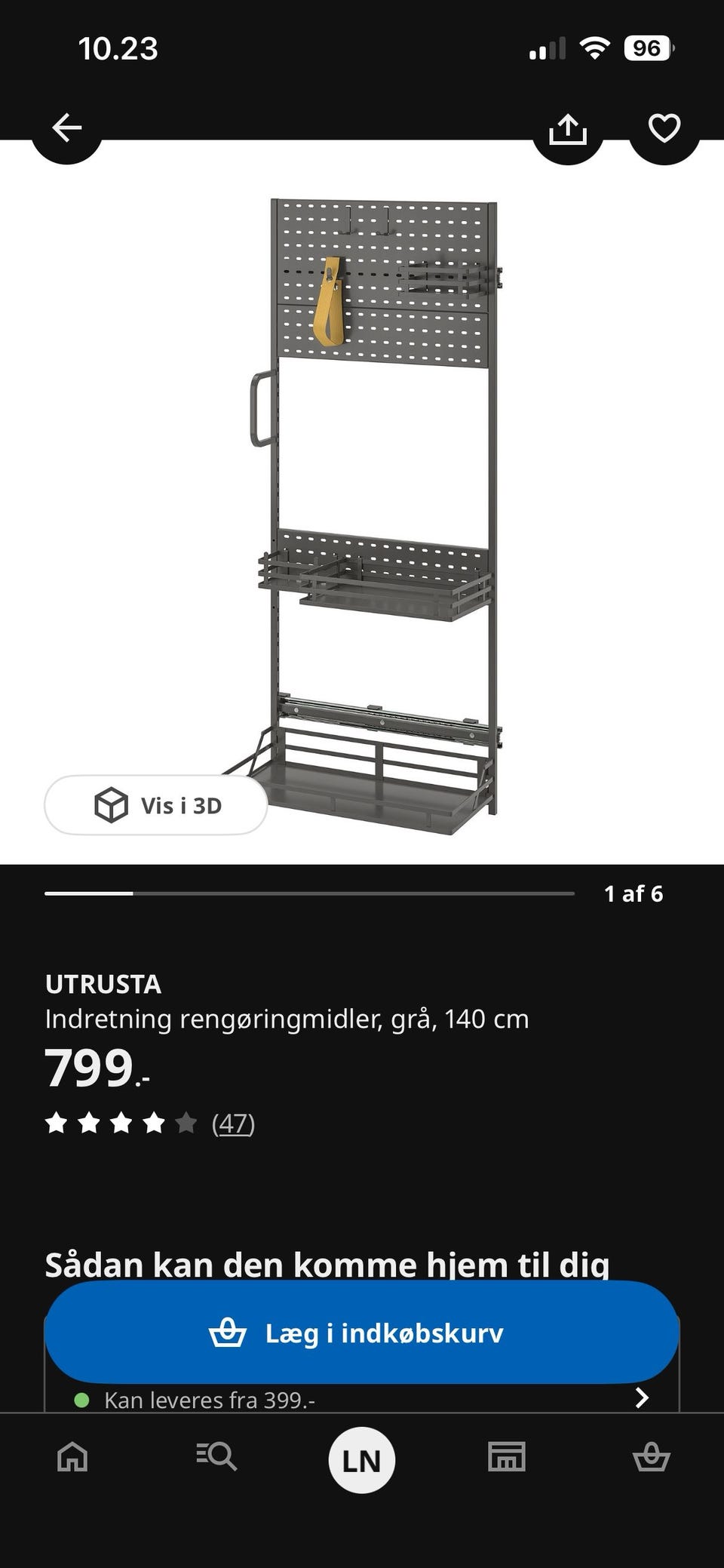724x1568 pixels.
Task: Tap the Vis i 3D button
Action: [x=156, y=805]
